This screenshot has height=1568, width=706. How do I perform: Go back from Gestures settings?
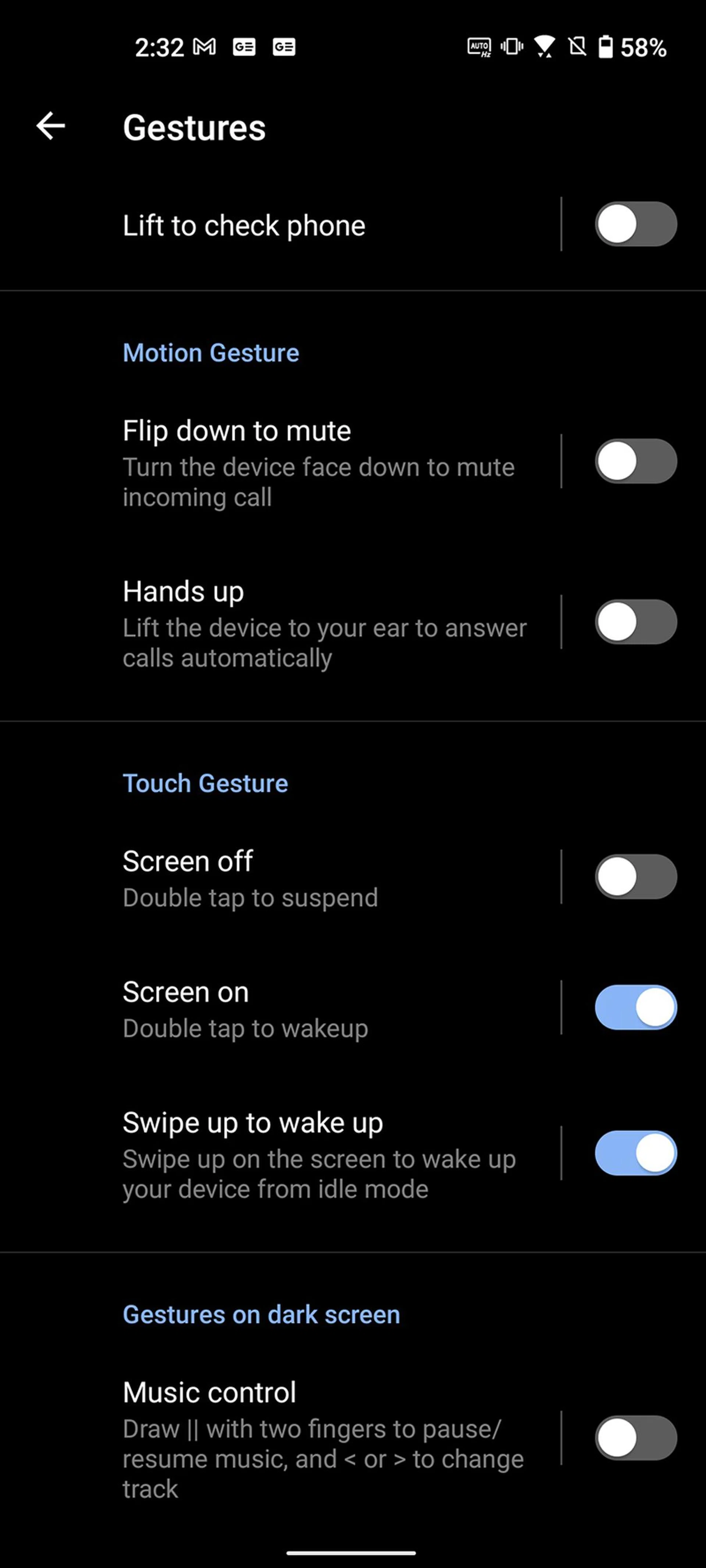coord(50,126)
